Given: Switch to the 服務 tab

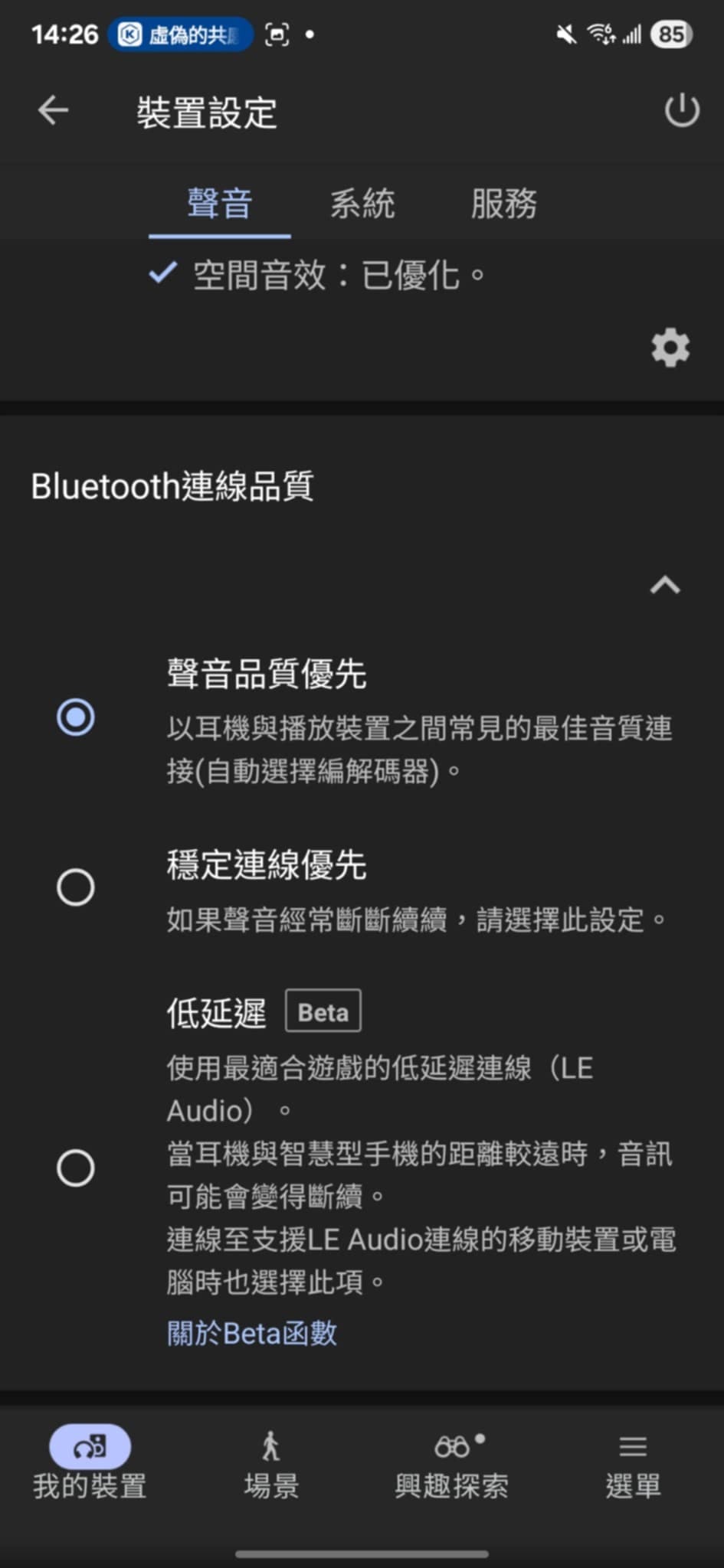Looking at the screenshot, I should pos(503,204).
